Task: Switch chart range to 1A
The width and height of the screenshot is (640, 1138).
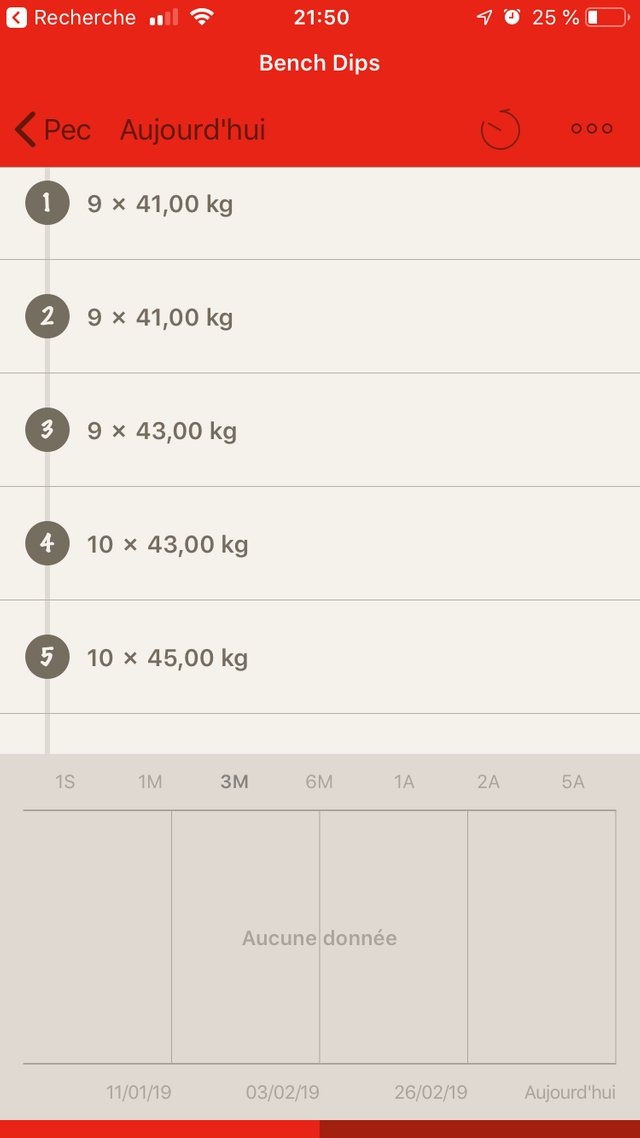Action: [404, 782]
